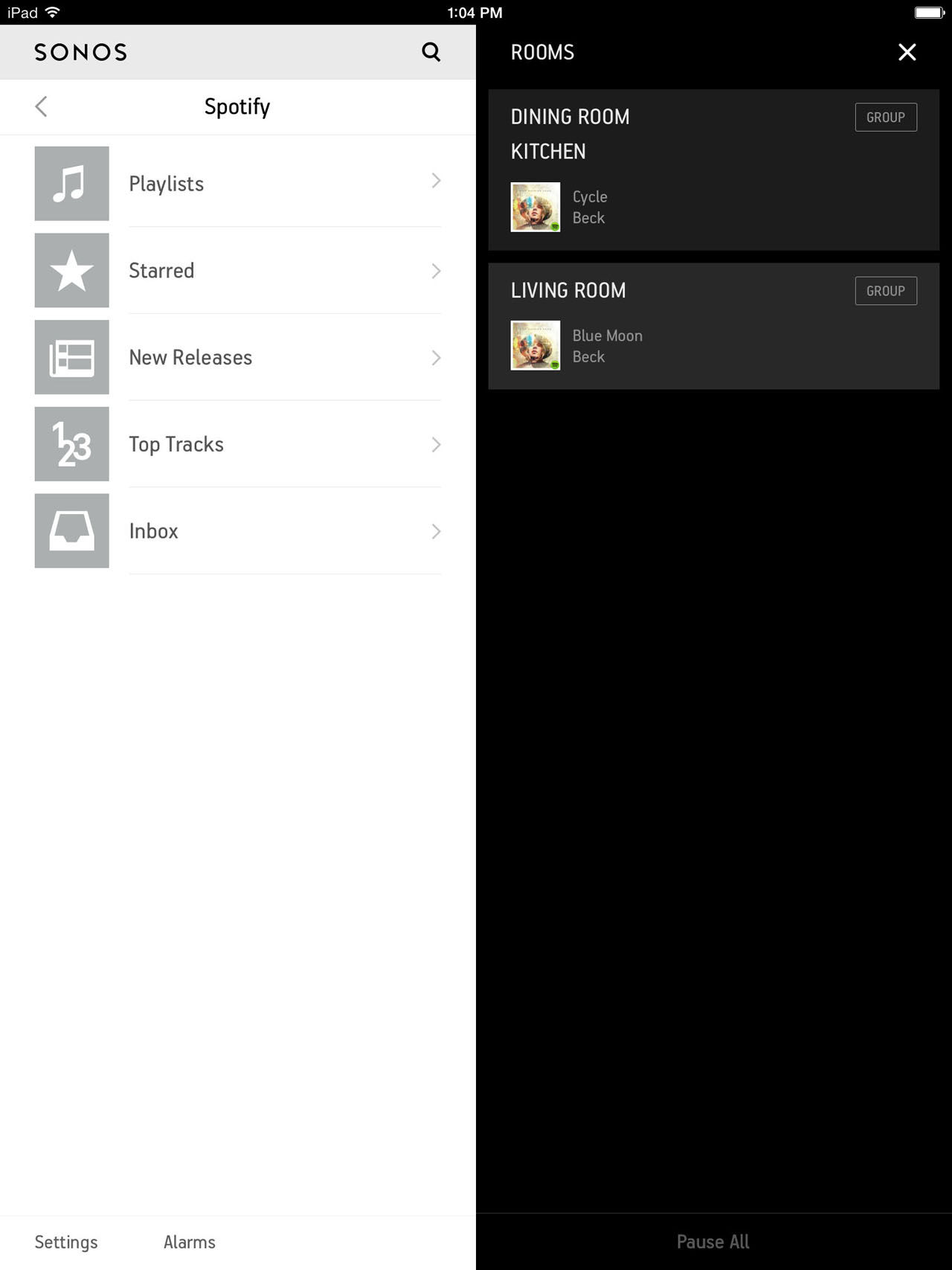Screen dimensions: 952x1270
Task: Open Spotify Playlists
Action: pos(238,184)
